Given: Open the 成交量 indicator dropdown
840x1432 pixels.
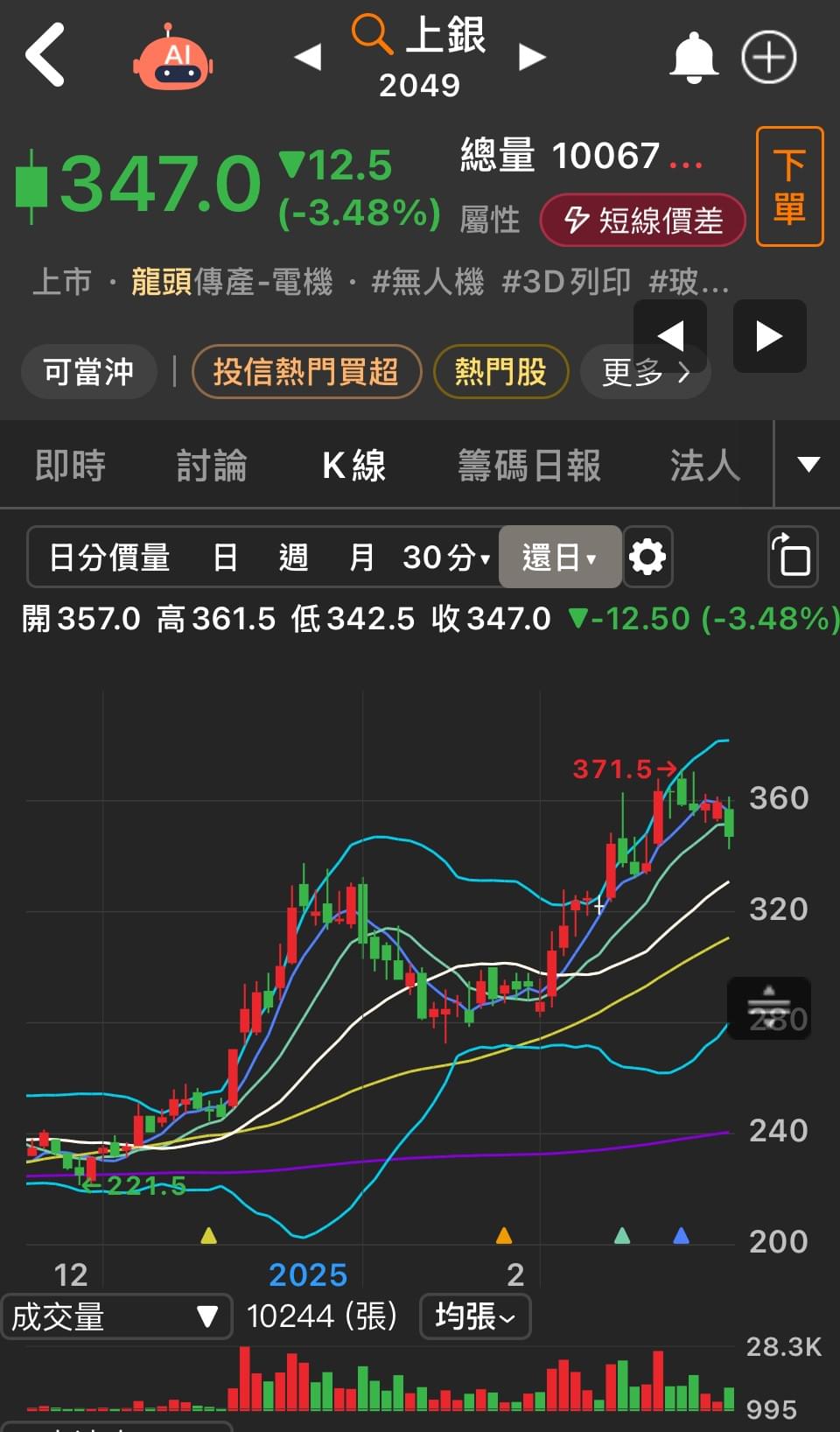Looking at the screenshot, I should [115, 1316].
